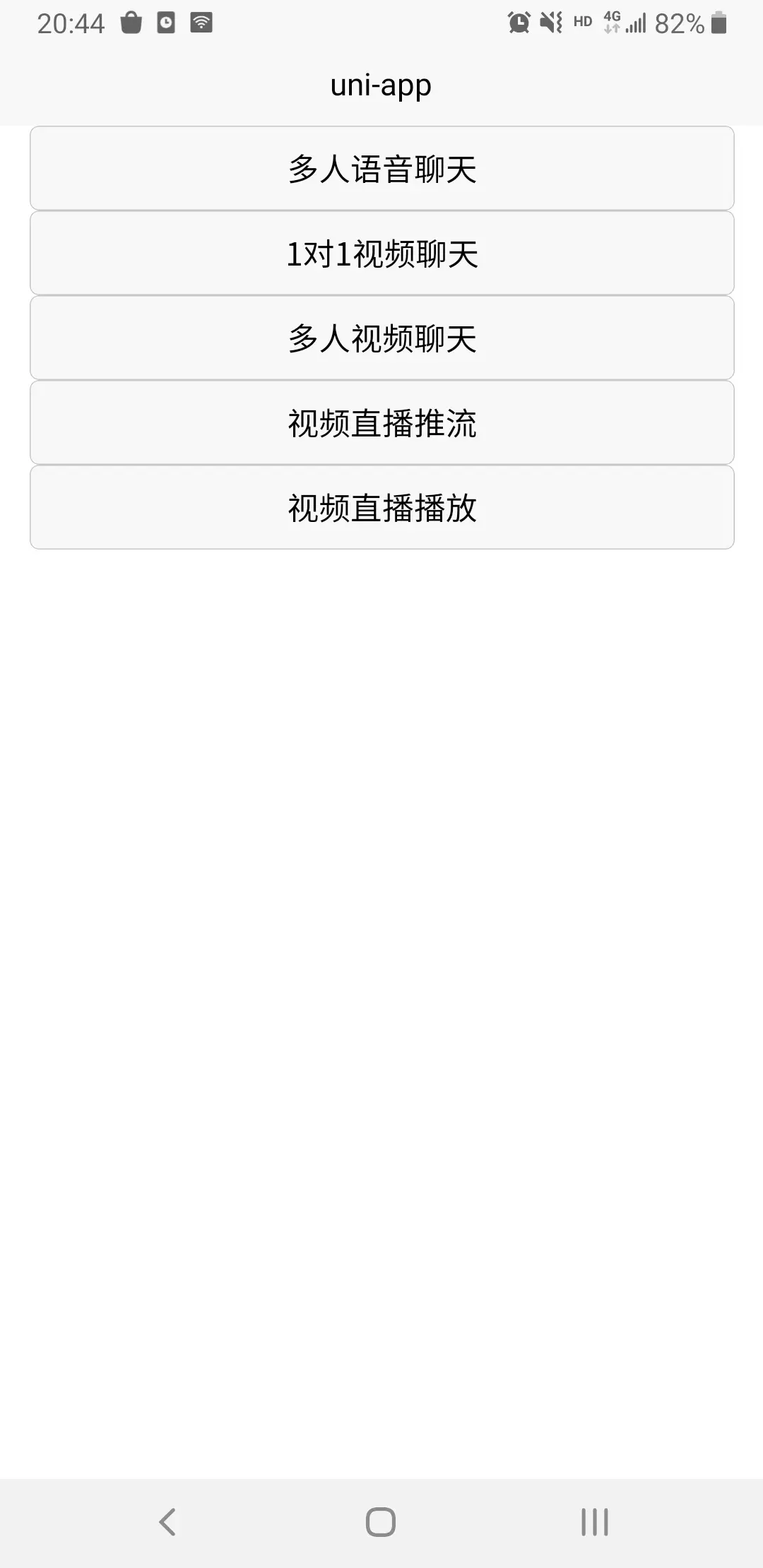This screenshot has height=1568, width=763.
Task: Start 1对1视频聊天 one-on-one video chat
Action: (381, 254)
